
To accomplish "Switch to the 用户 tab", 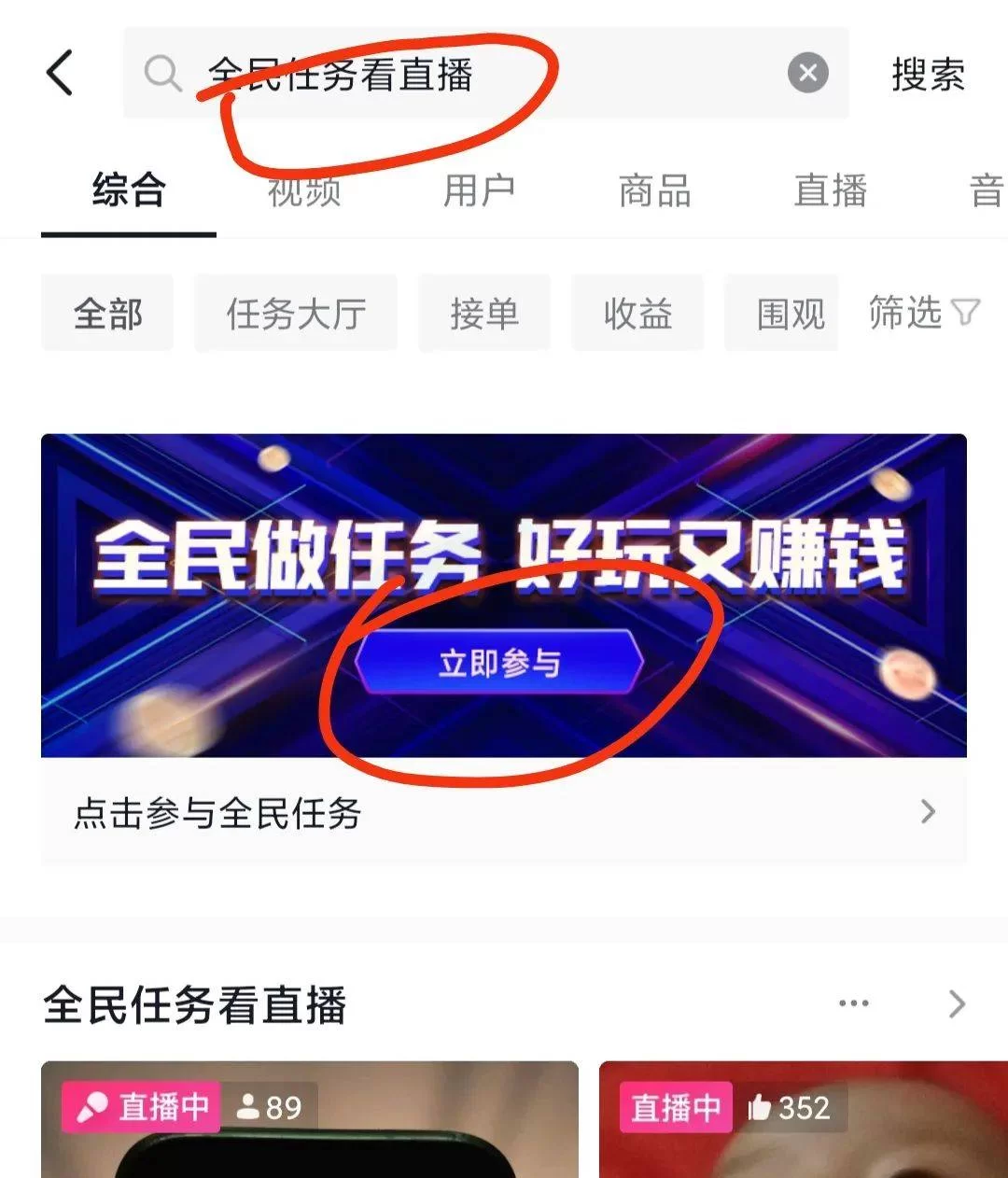I will coord(479,190).
